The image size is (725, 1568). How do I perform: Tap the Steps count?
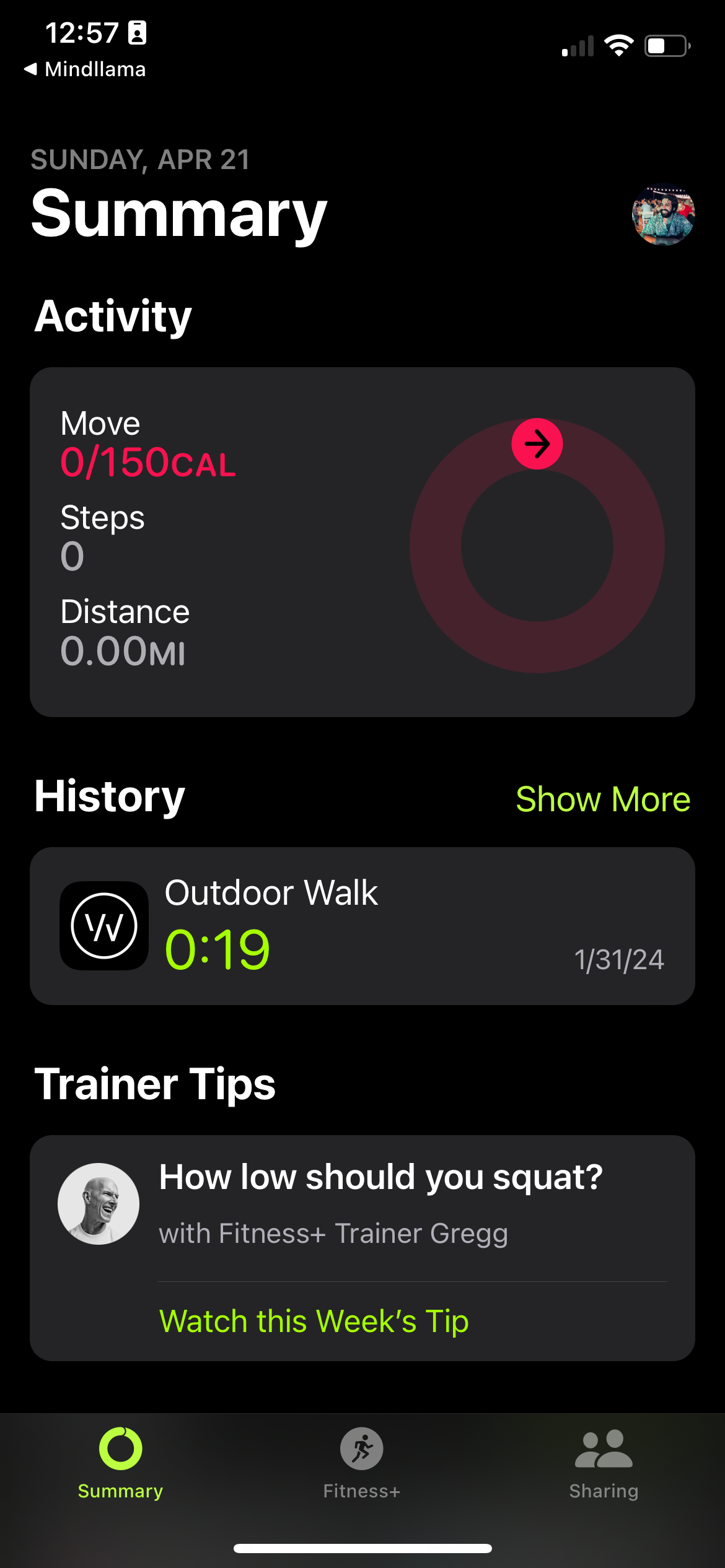pos(72,554)
